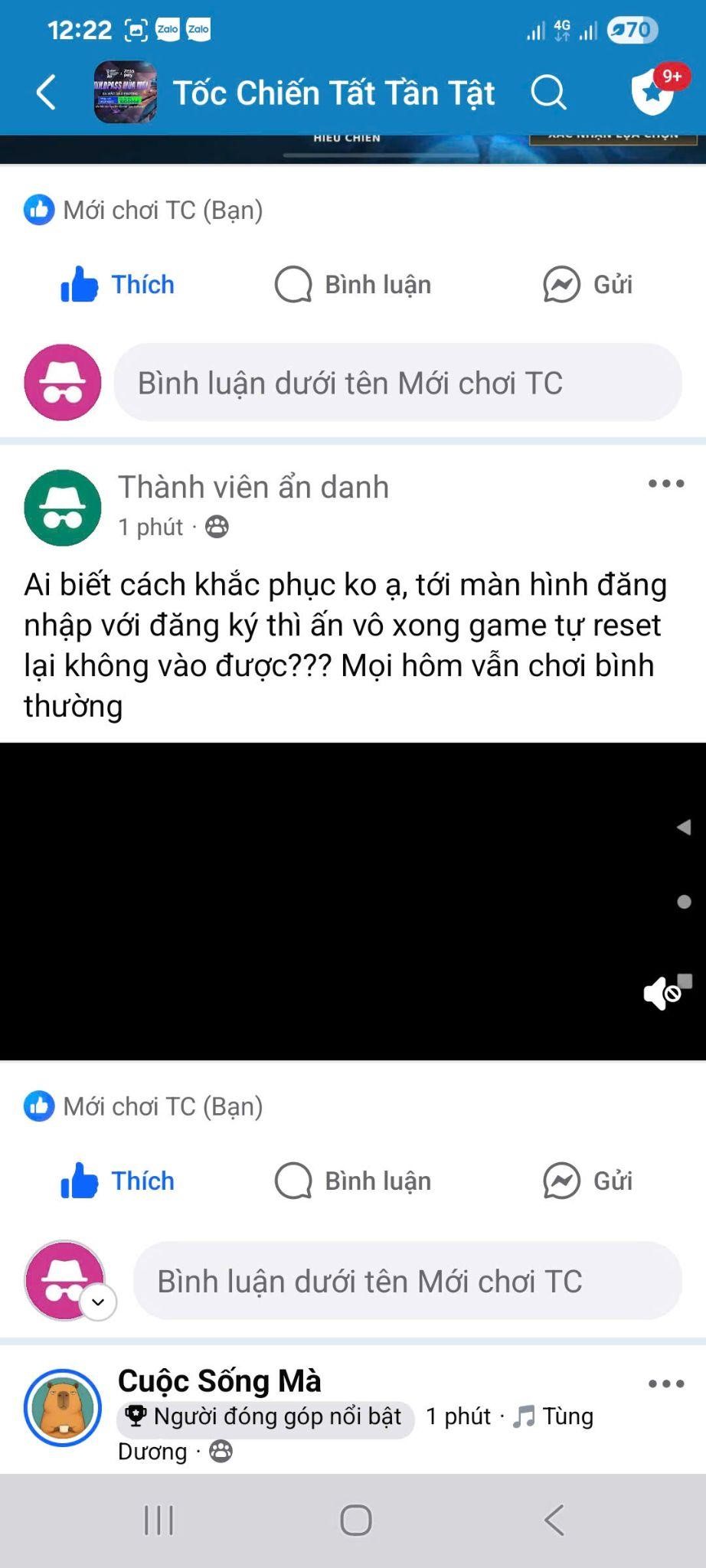Unmute the video in the anonymous post
Image resolution: width=706 pixels, height=1568 pixels.
coord(662,993)
